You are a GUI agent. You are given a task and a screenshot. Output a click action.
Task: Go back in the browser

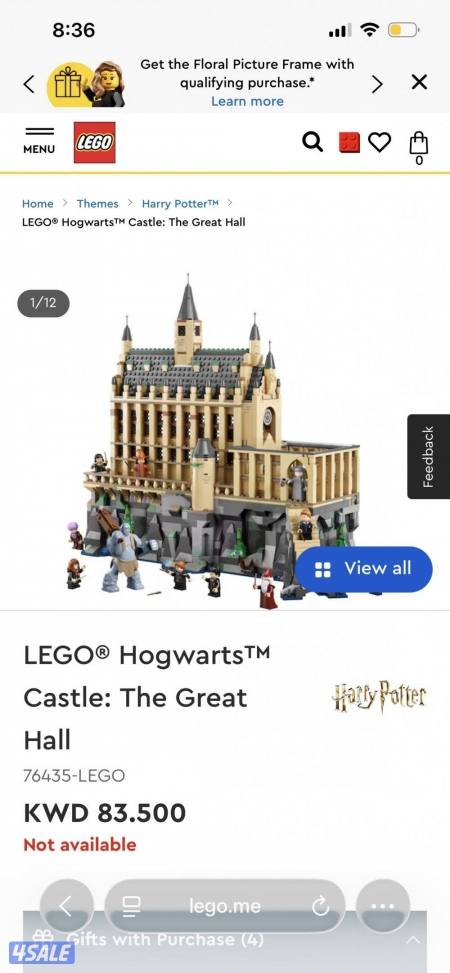pos(66,907)
